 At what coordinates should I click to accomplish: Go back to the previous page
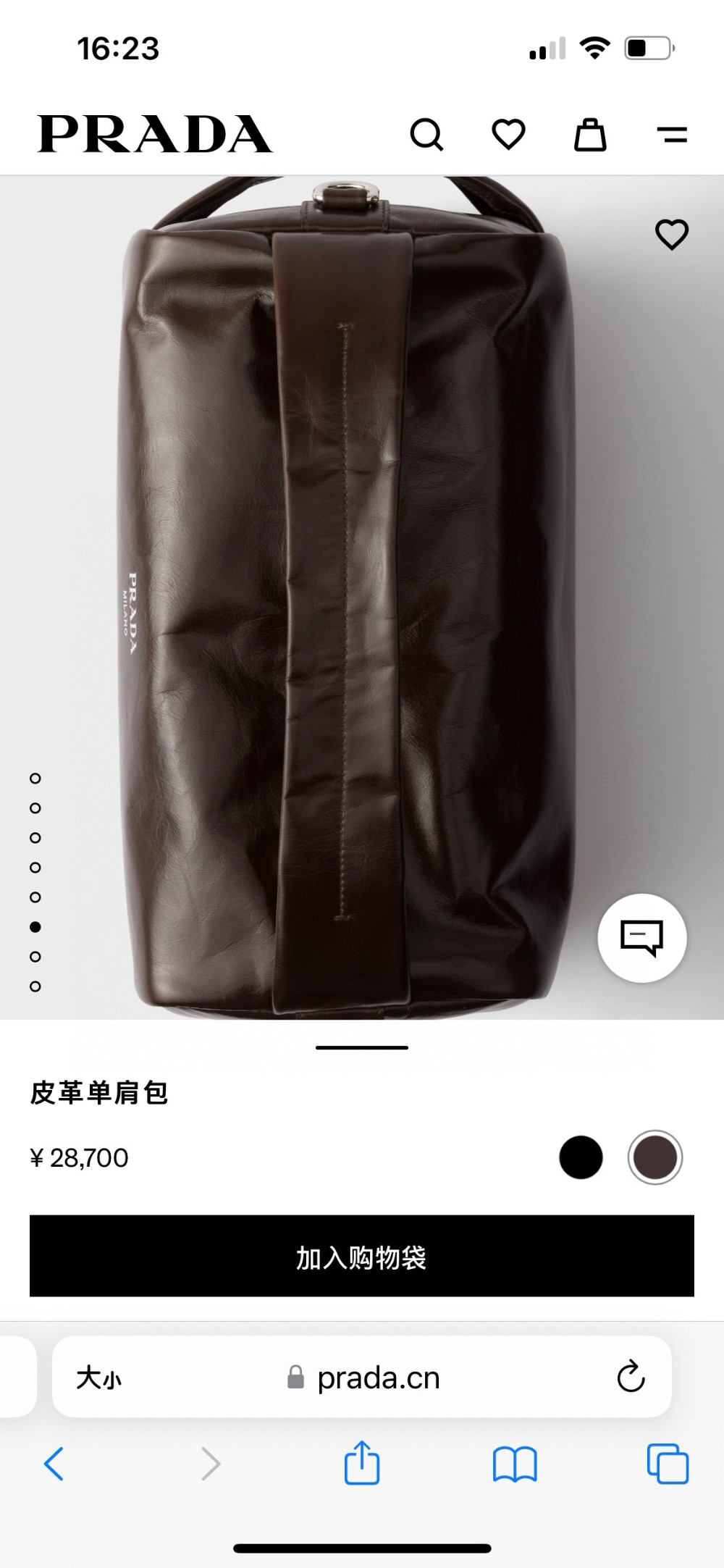click(54, 1464)
